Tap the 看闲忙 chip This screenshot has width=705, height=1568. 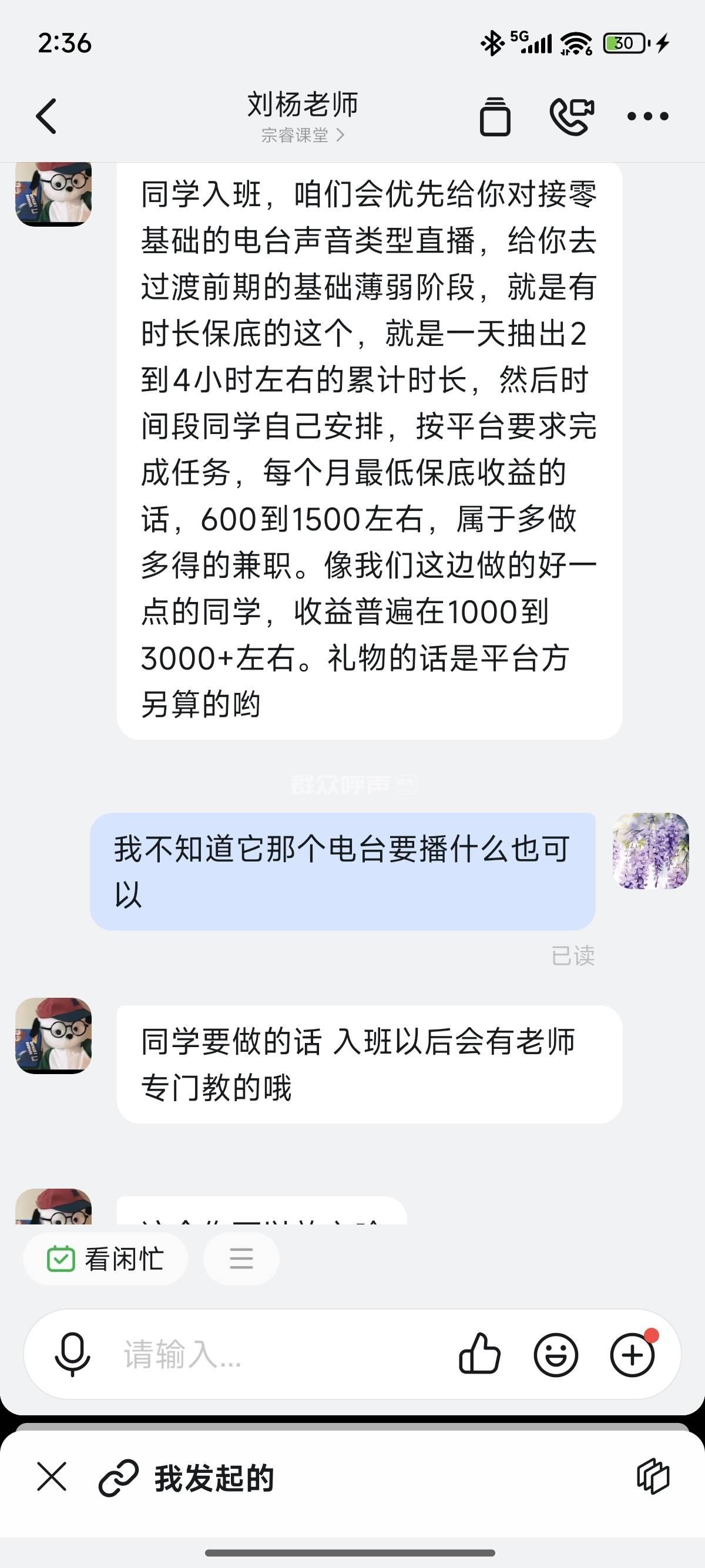[105, 1259]
